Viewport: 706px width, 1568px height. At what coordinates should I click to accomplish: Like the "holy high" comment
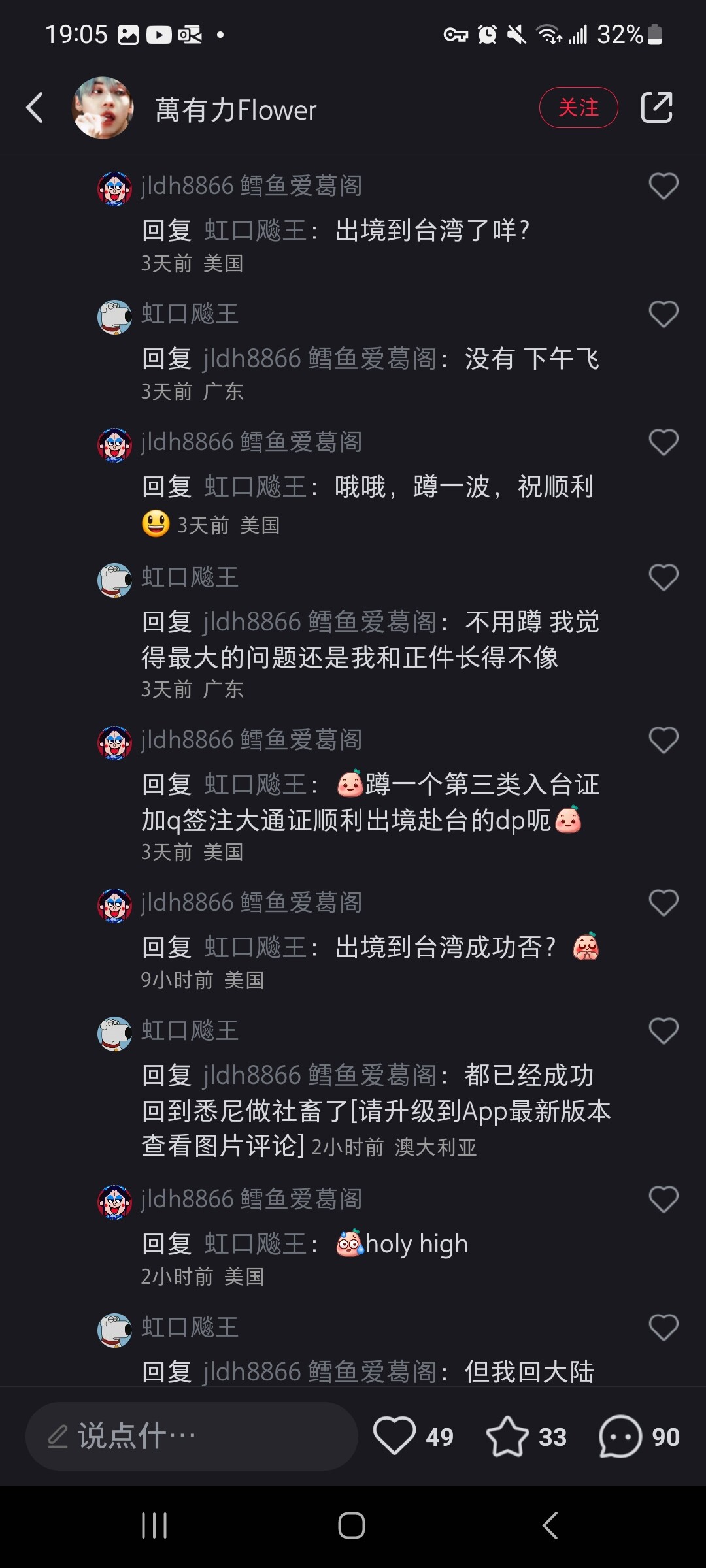[x=663, y=1200]
